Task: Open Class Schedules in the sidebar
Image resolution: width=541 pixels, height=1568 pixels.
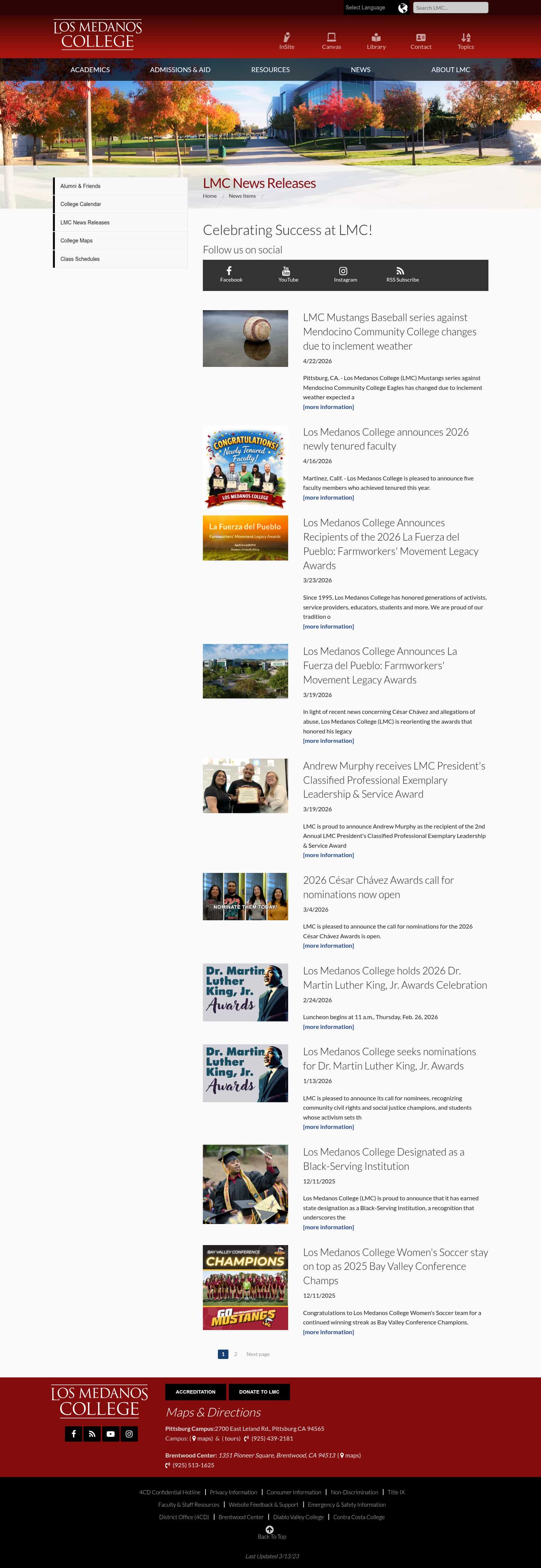Action: (x=80, y=259)
